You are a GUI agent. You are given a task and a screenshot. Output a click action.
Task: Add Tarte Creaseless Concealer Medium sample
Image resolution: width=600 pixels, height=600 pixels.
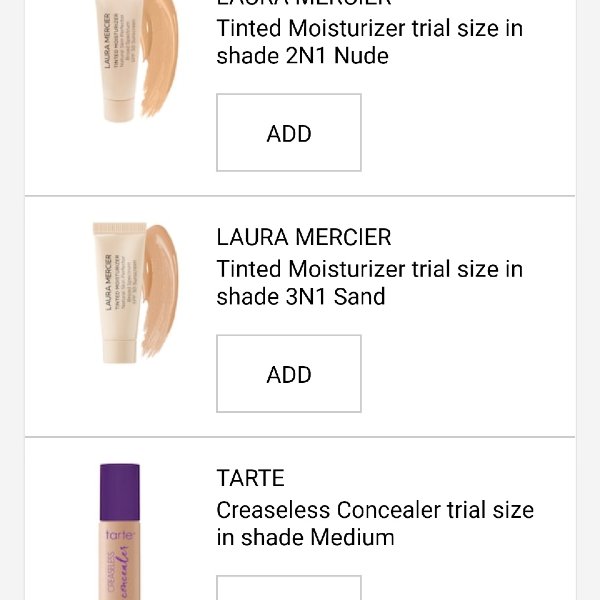tap(288, 589)
